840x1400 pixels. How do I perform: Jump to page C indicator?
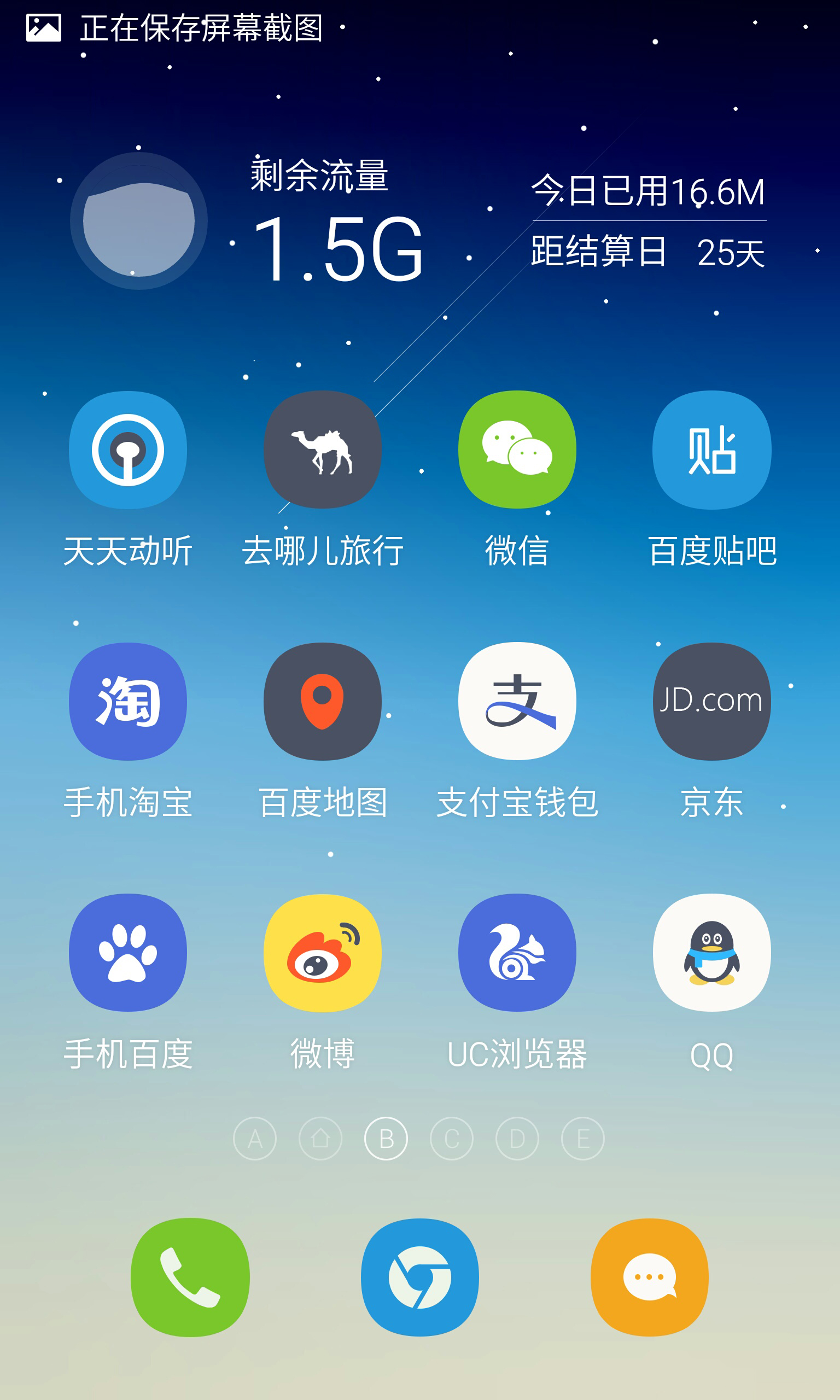pos(452,1139)
